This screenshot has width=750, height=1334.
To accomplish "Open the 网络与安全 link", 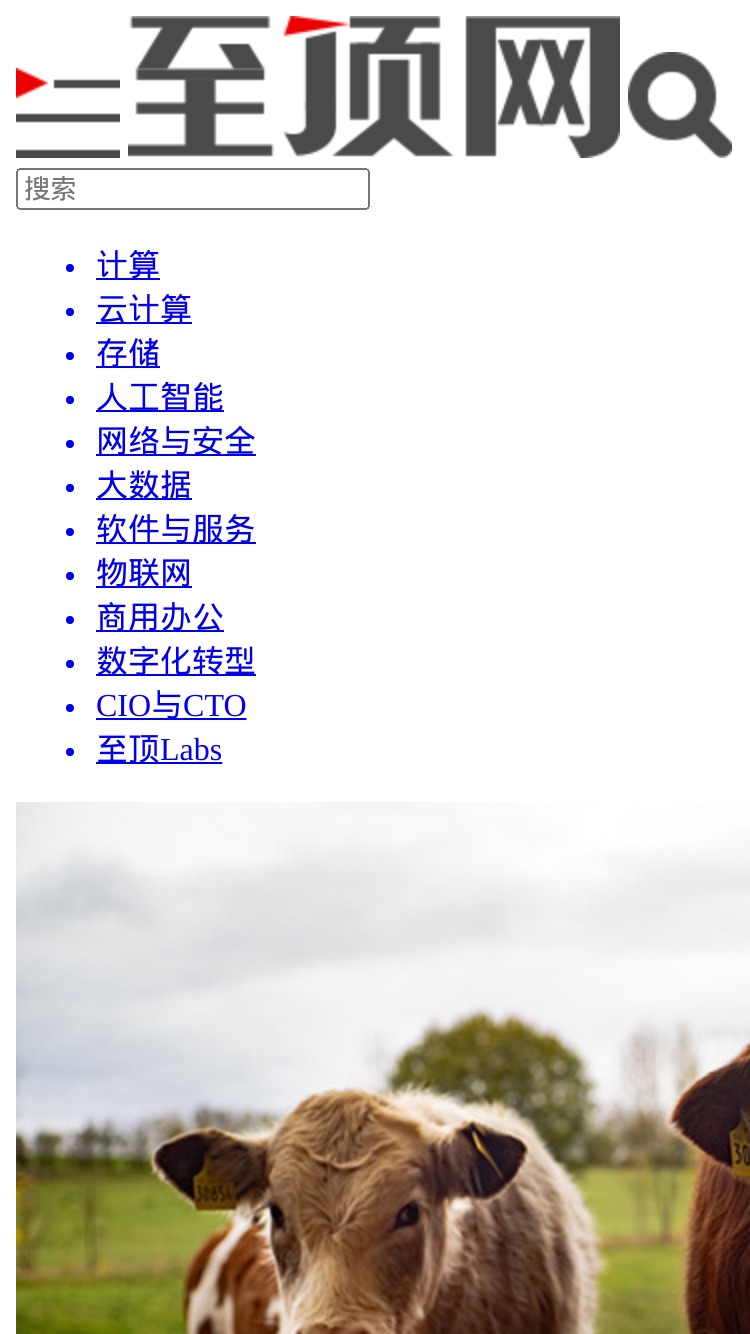I will (176, 442).
